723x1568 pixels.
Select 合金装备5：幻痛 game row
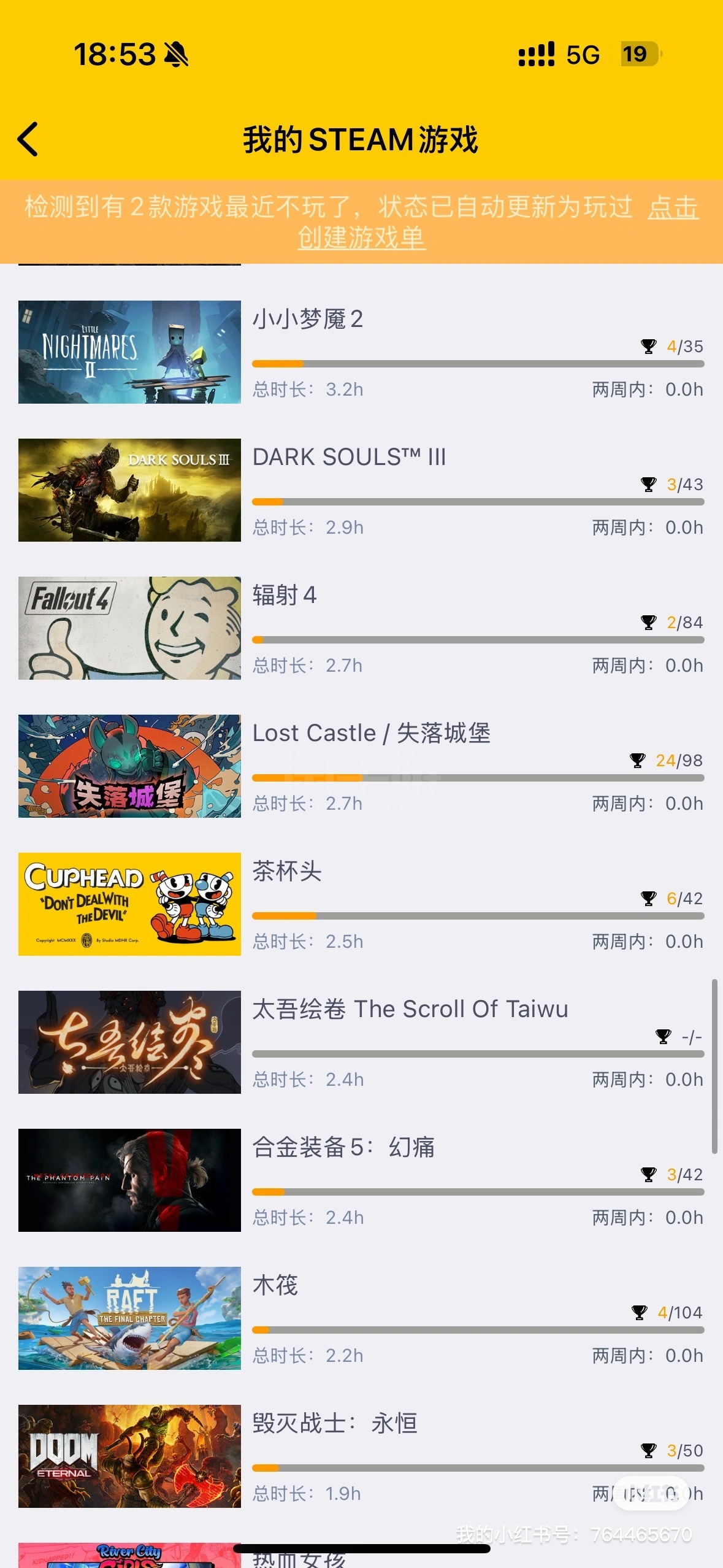click(x=361, y=1180)
